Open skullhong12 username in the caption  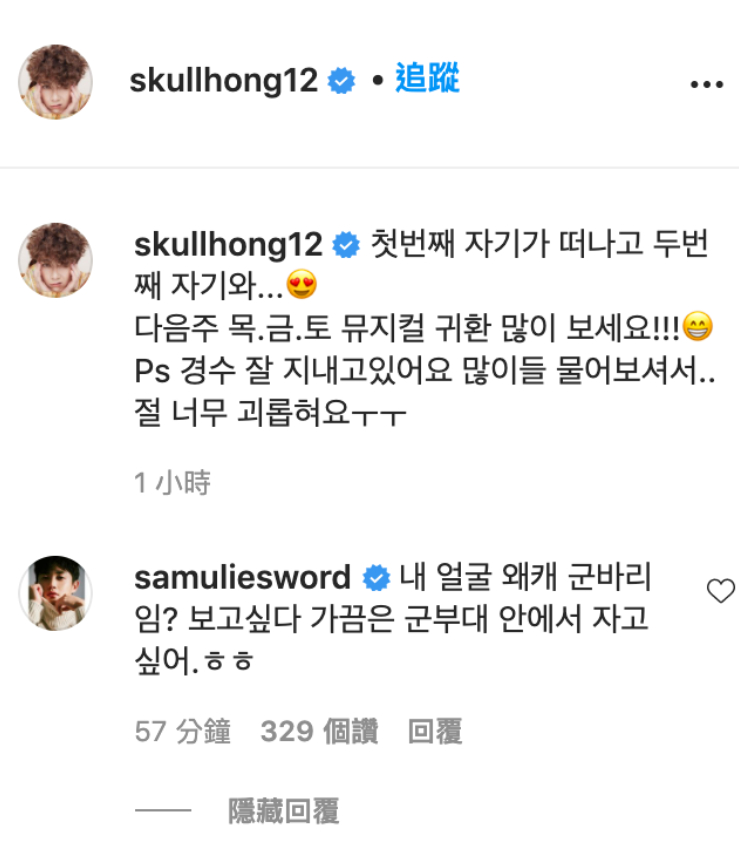coord(226,244)
